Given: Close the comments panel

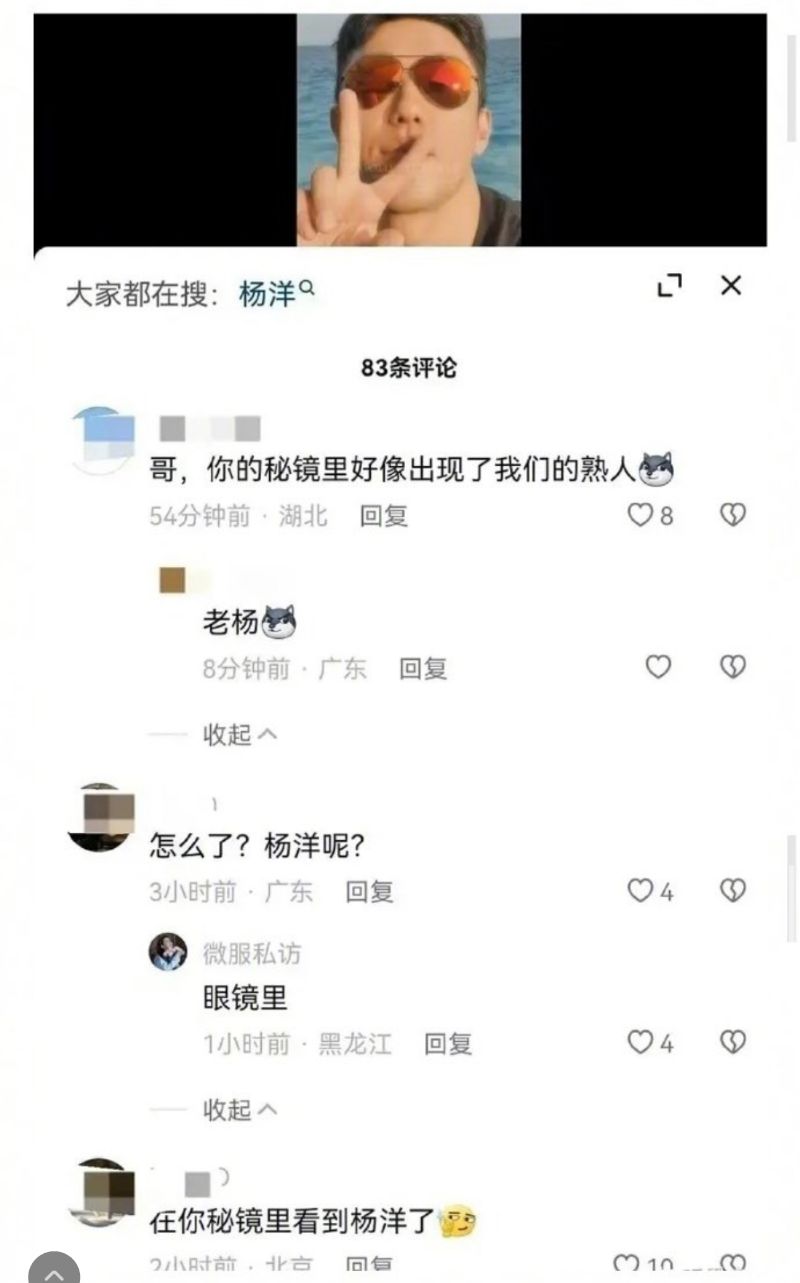Looking at the screenshot, I should point(731,286).
